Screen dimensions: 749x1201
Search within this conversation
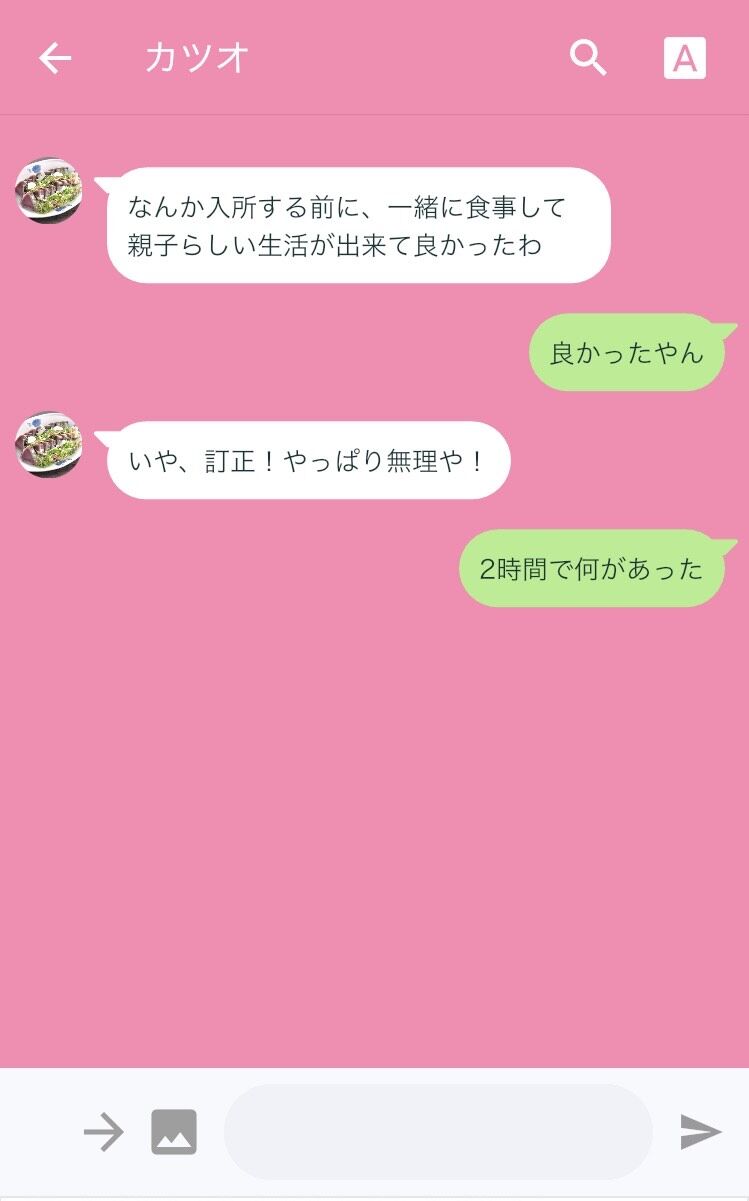click(588, 59)
